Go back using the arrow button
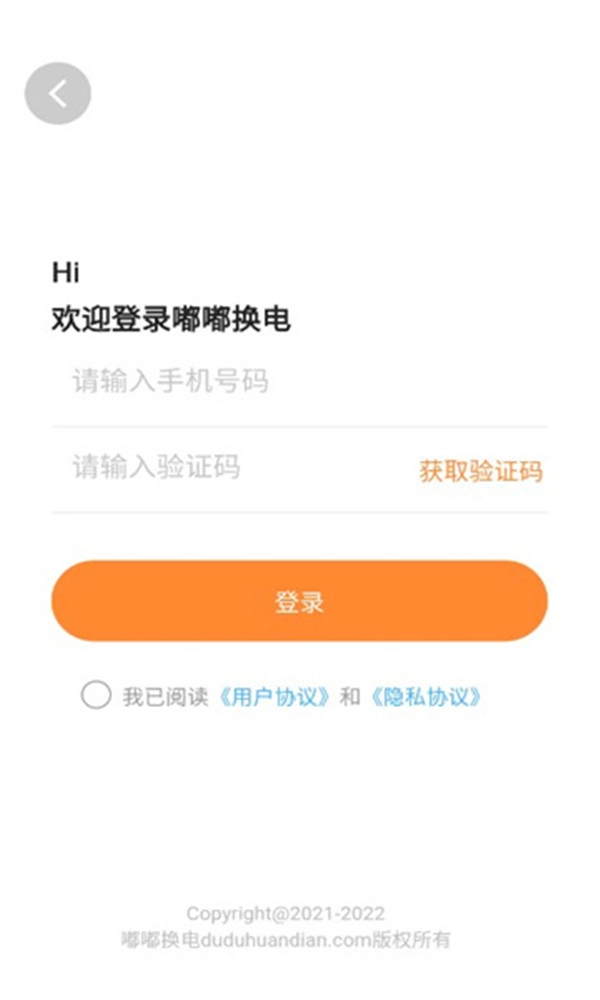 coord(58,94)
